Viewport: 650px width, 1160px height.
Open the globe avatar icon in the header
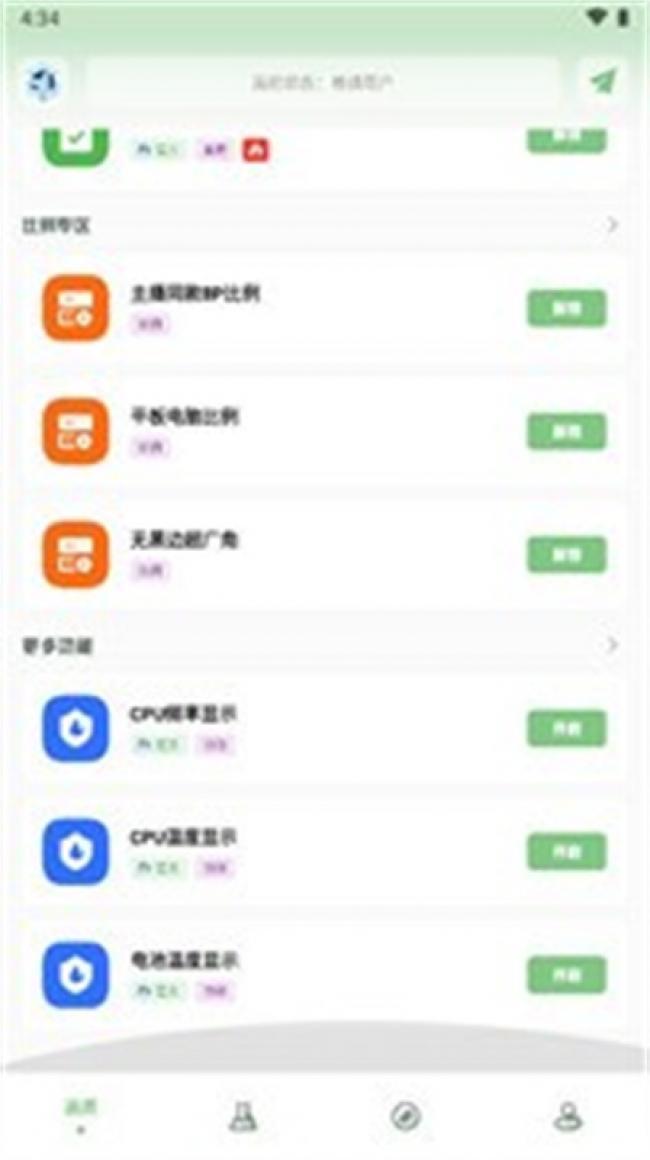[x=42, y=82]
